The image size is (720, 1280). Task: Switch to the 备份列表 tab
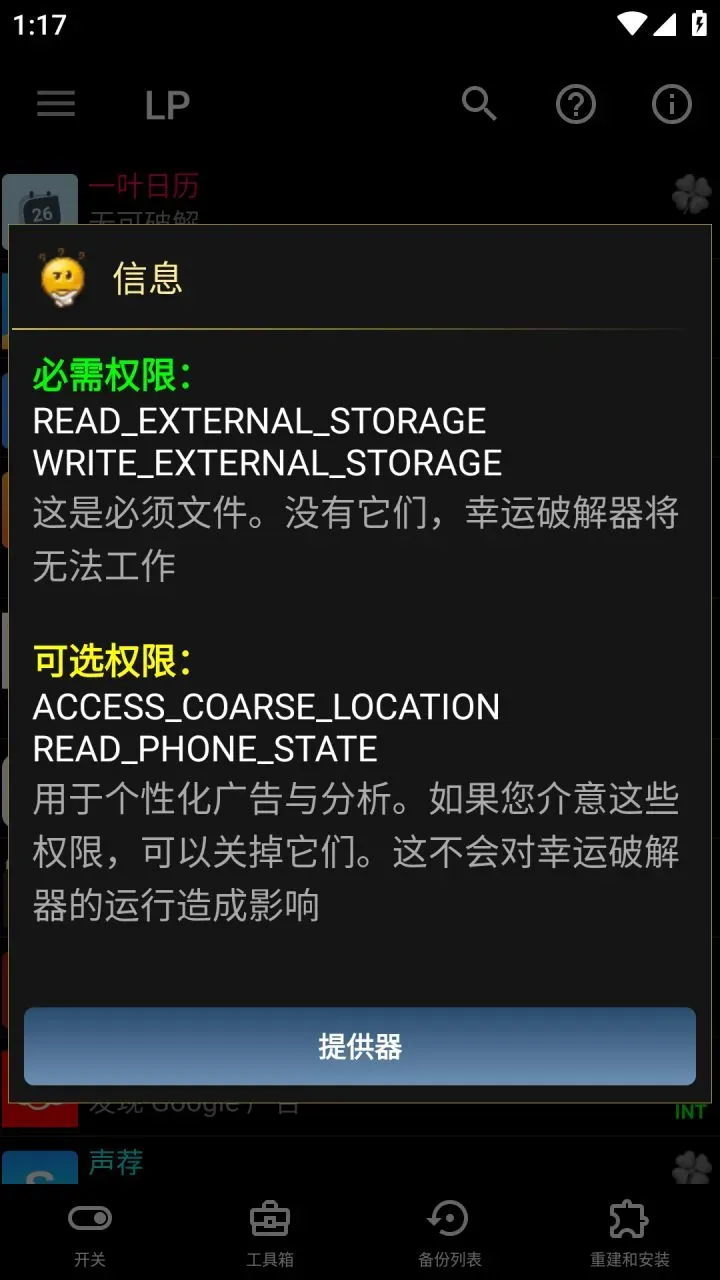[449, 1234]
